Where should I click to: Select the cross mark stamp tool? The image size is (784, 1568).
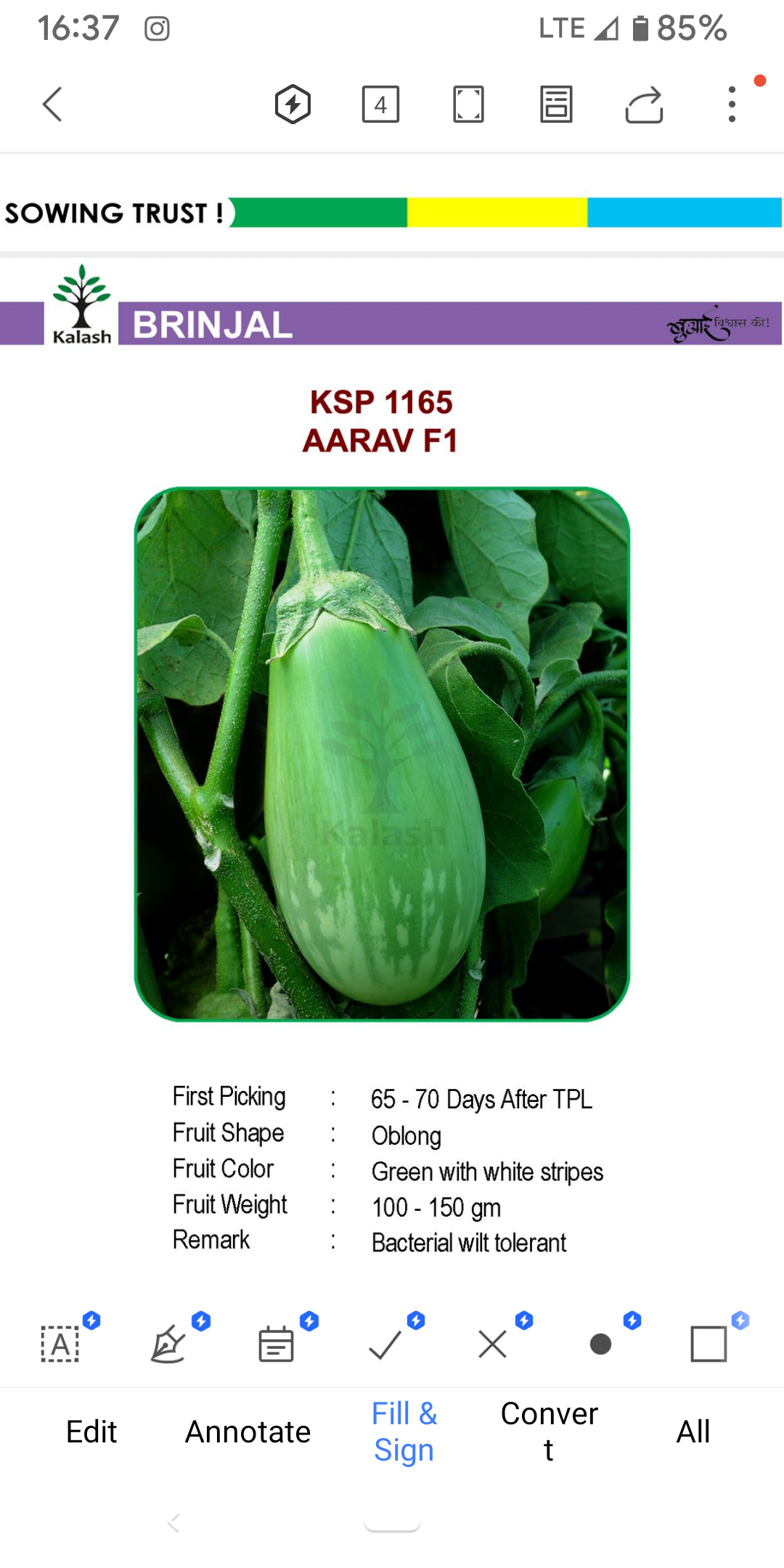click(x=493, y=1343)
